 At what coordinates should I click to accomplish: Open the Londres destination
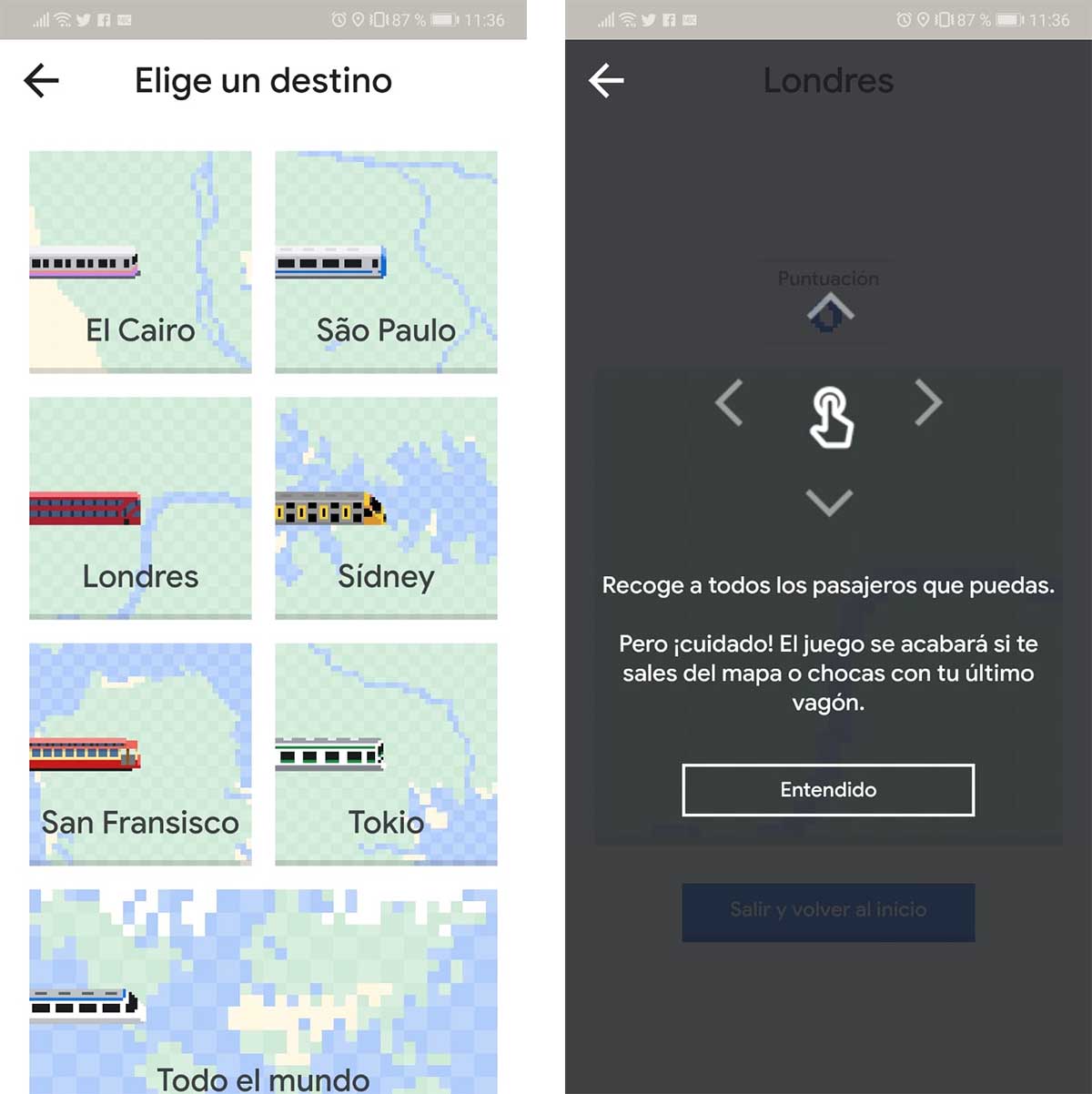[140, 508]
